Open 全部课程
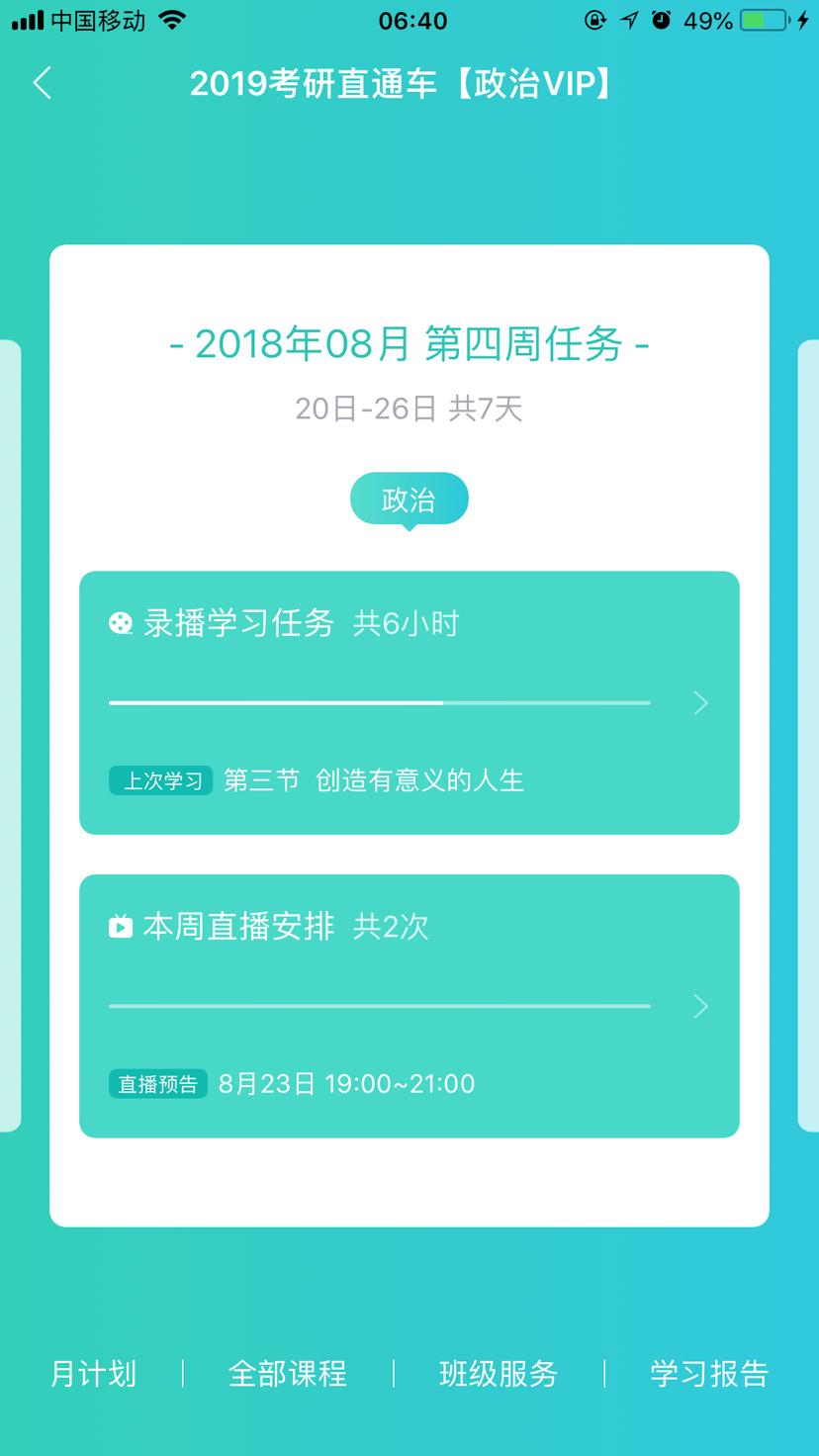 [287, 1373]
